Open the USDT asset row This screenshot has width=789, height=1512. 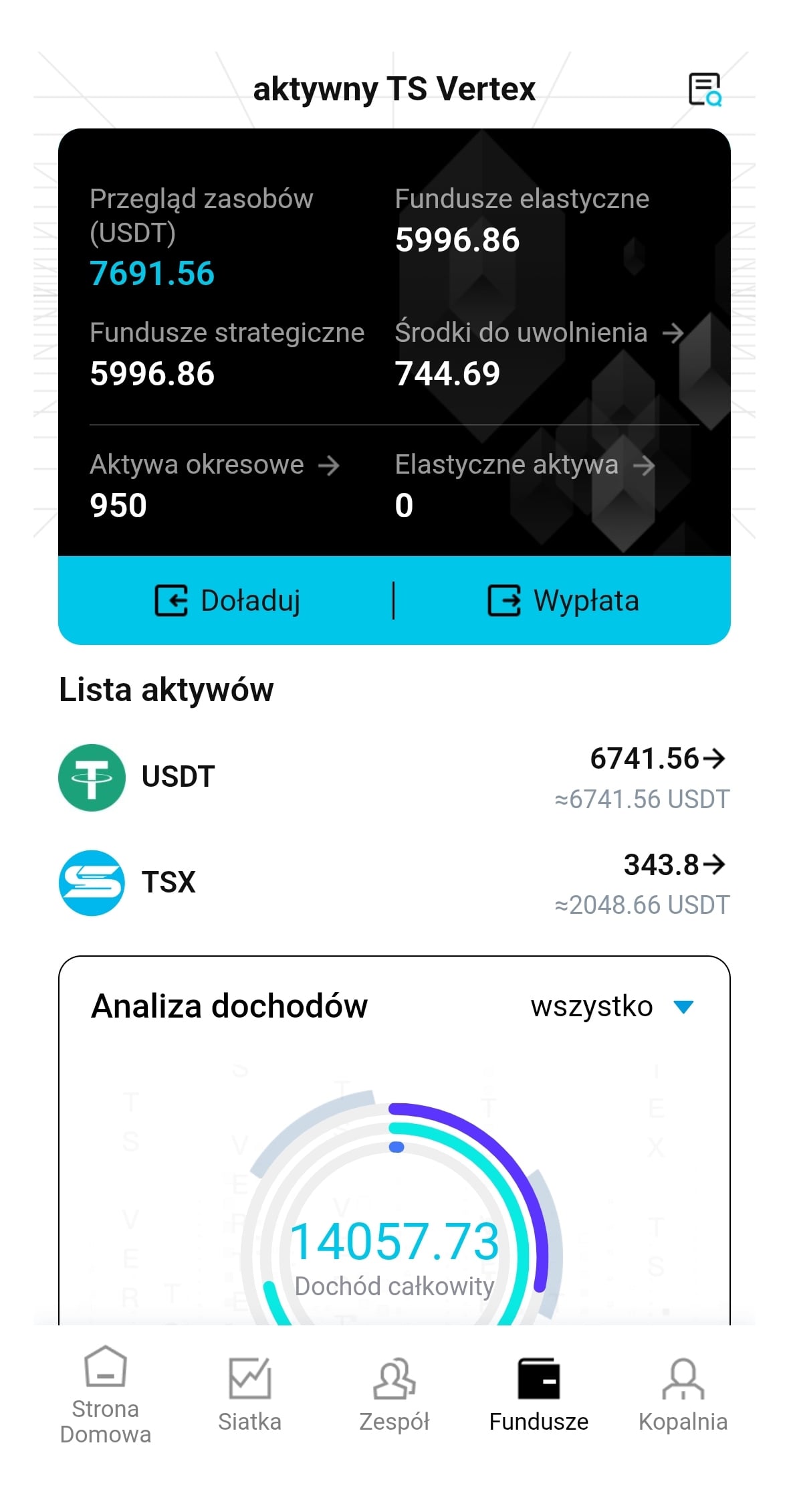coord(394,777)
